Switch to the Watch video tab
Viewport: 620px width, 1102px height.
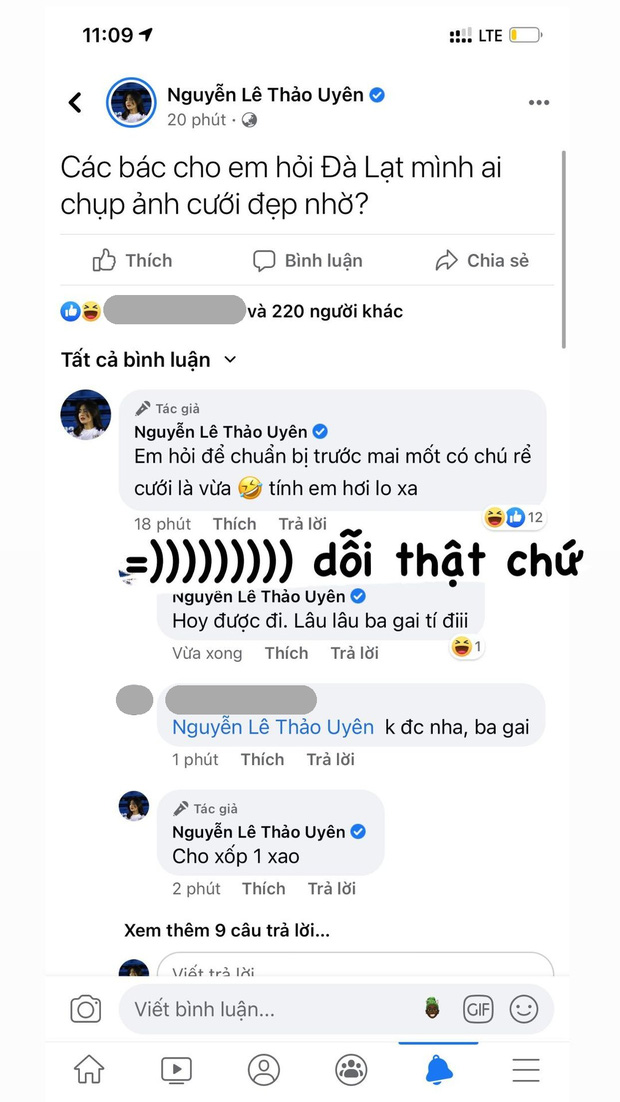pyautogui.click(x=176, y=1069)
